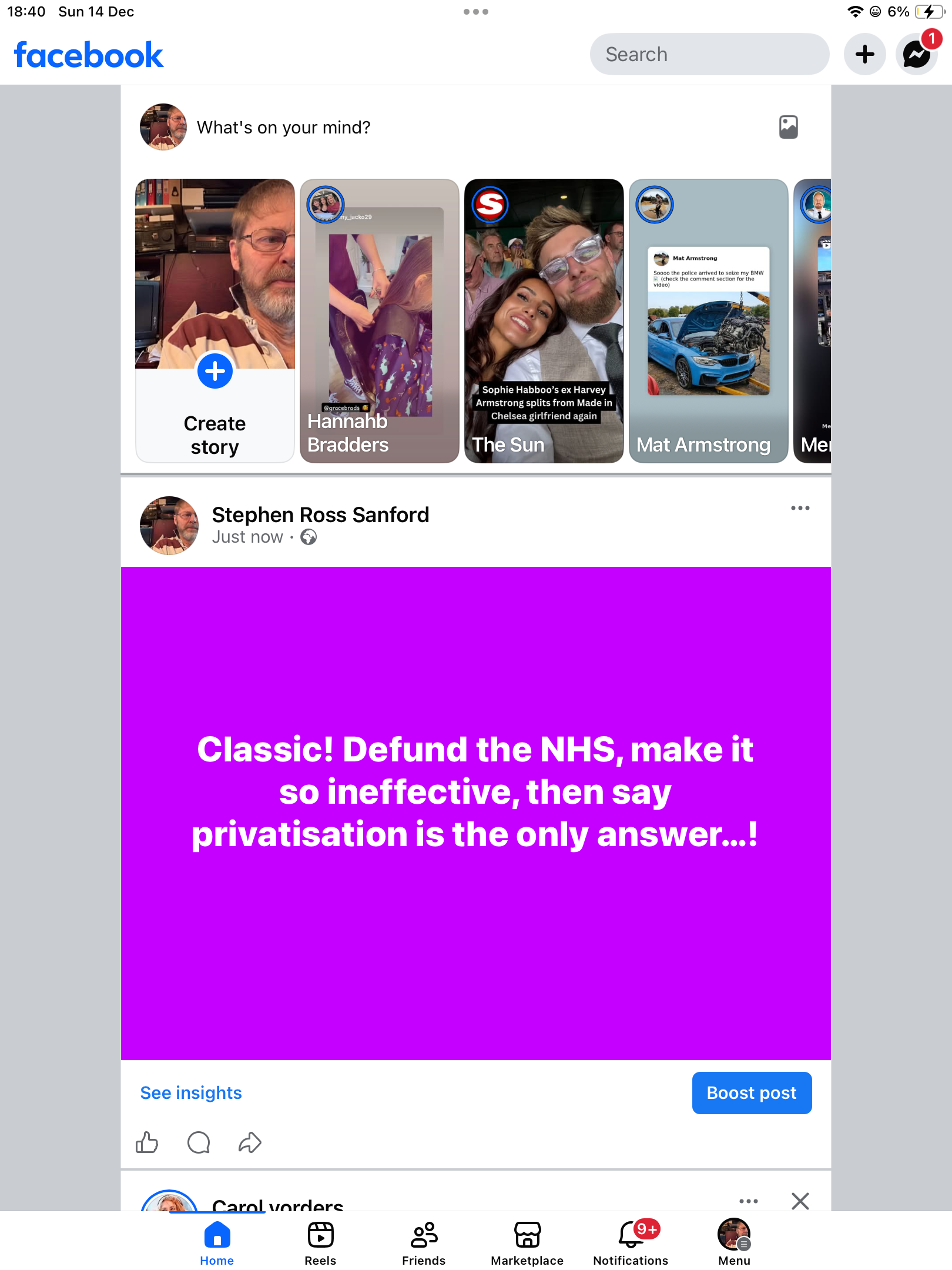Open Stephen Ross Sanford's profile name
Image resolution: width=952 pixels, height=1270 pixels.
(320, 514)
